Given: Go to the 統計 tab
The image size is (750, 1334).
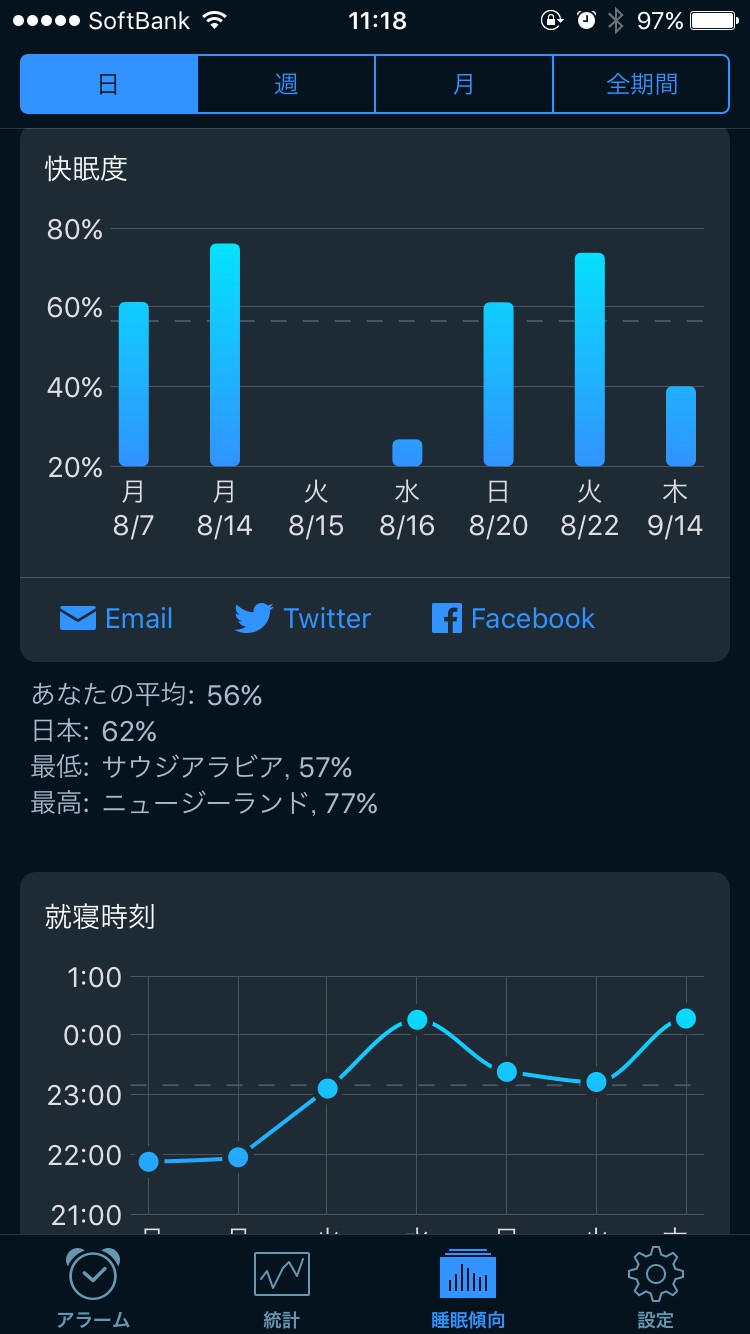Looking at the screenshot, I should [x=281, y=1288].
